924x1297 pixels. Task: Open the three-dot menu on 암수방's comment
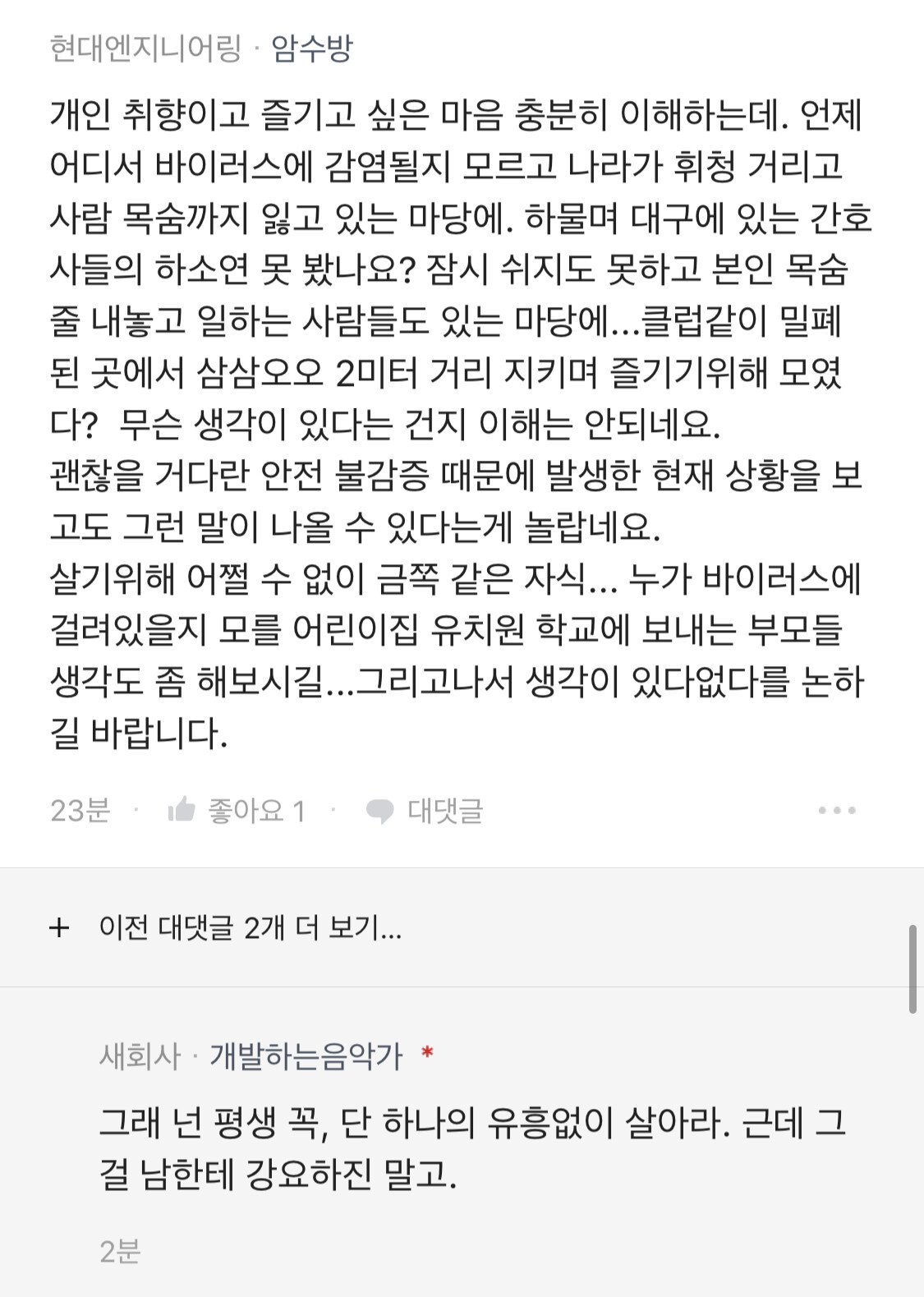[x=837, y=811]
